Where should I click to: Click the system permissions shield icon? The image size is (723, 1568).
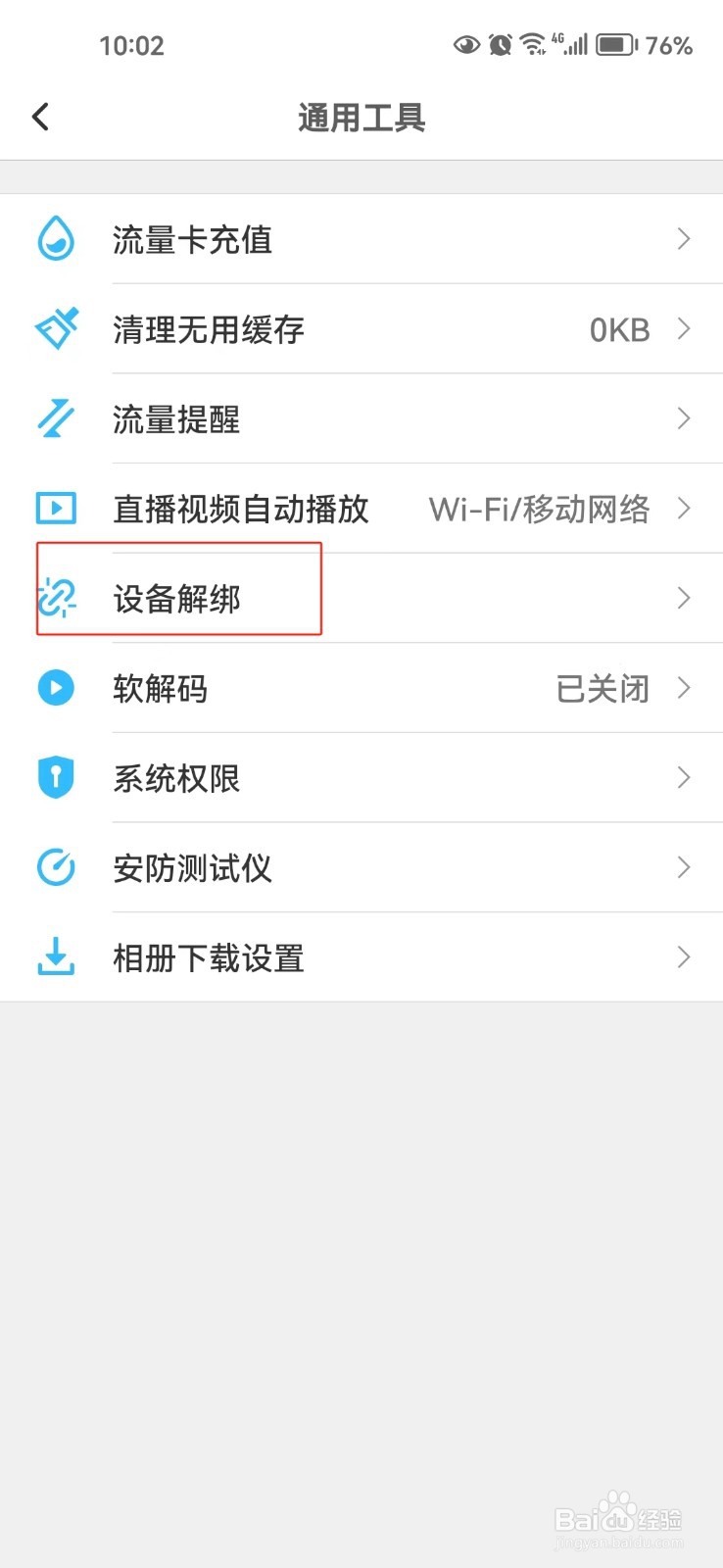(56, 777)
